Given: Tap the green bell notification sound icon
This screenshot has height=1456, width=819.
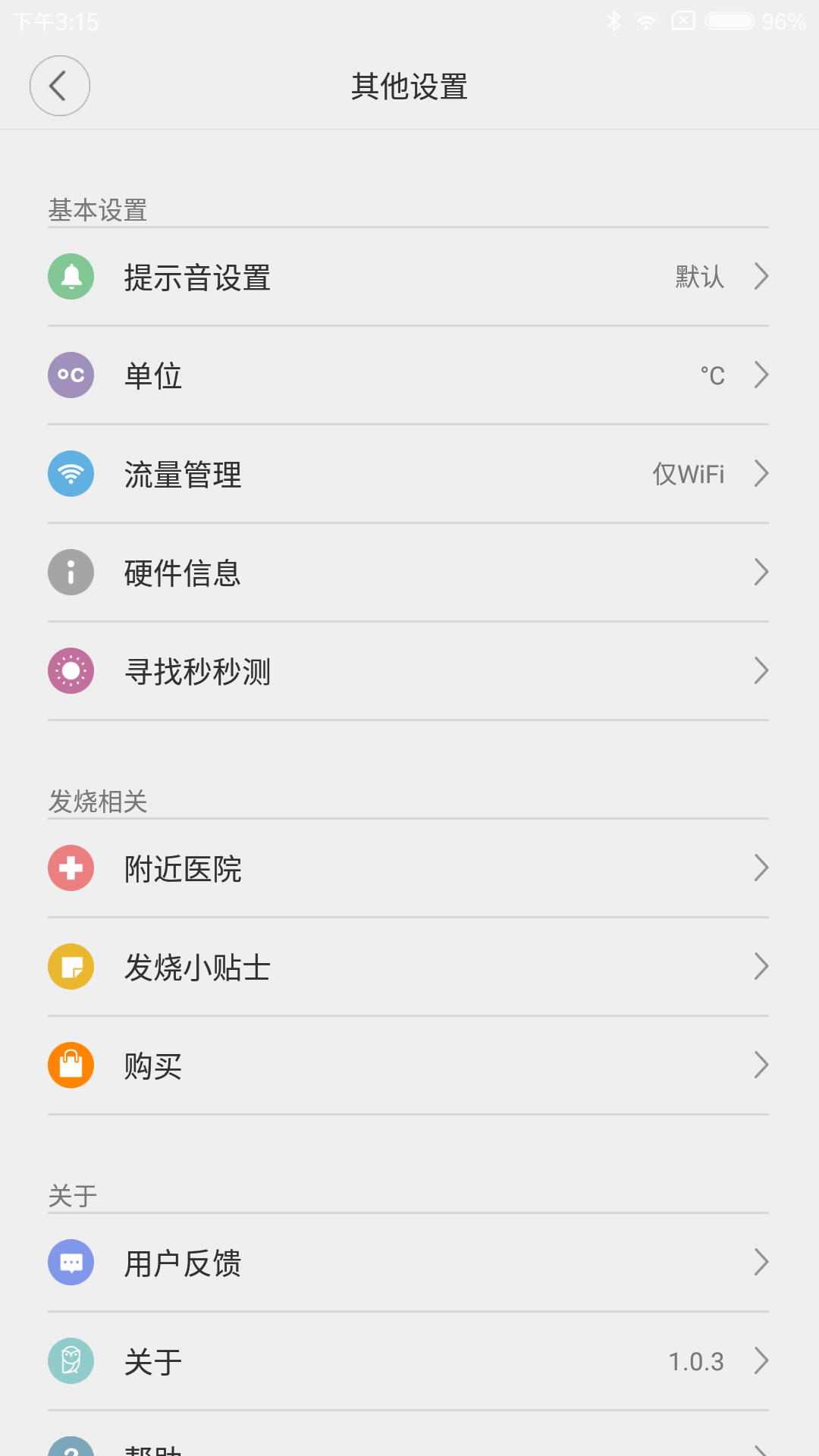Looking at the screenshot, I should coord(71,276).
